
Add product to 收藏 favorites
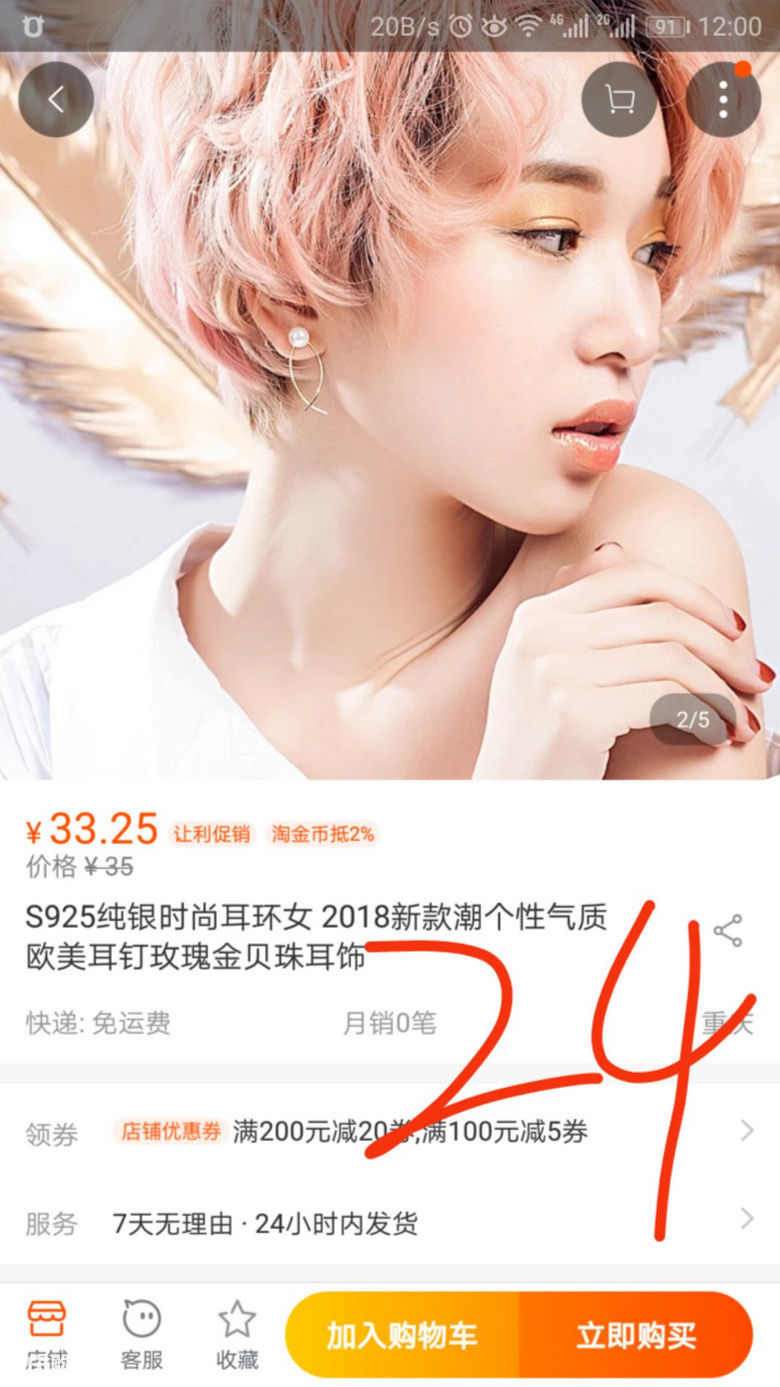(x=237, y=1334)
